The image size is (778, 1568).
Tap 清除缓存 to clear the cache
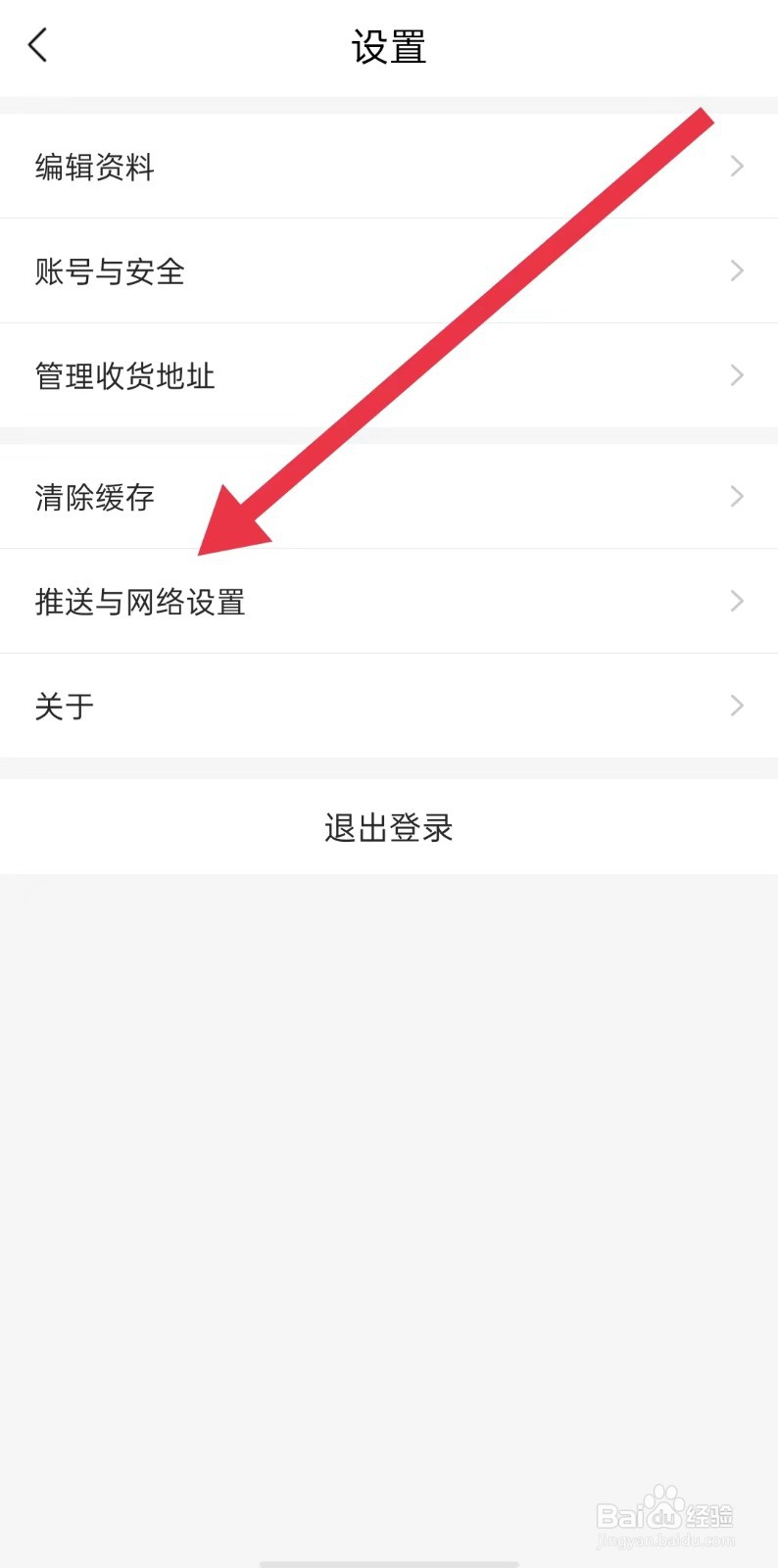(x=93, y=497)
